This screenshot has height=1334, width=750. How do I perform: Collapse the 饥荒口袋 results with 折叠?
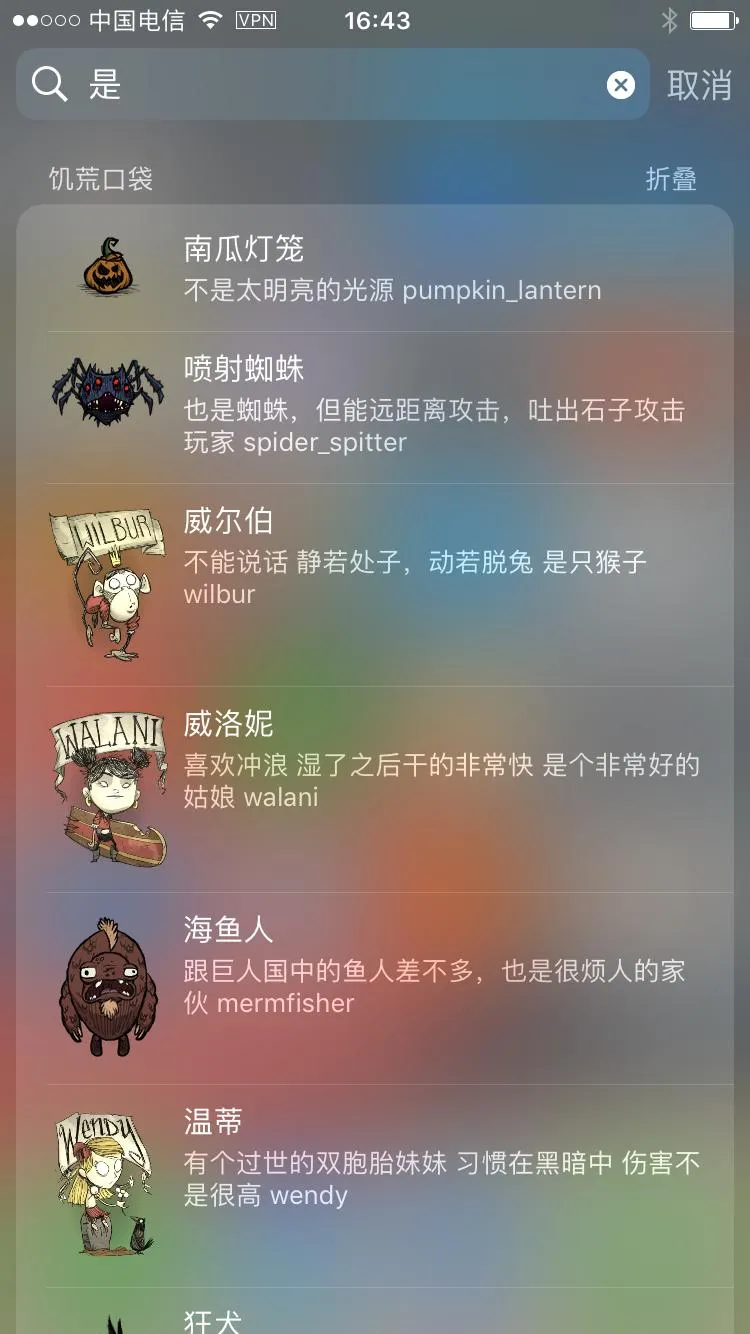[670, 179]
